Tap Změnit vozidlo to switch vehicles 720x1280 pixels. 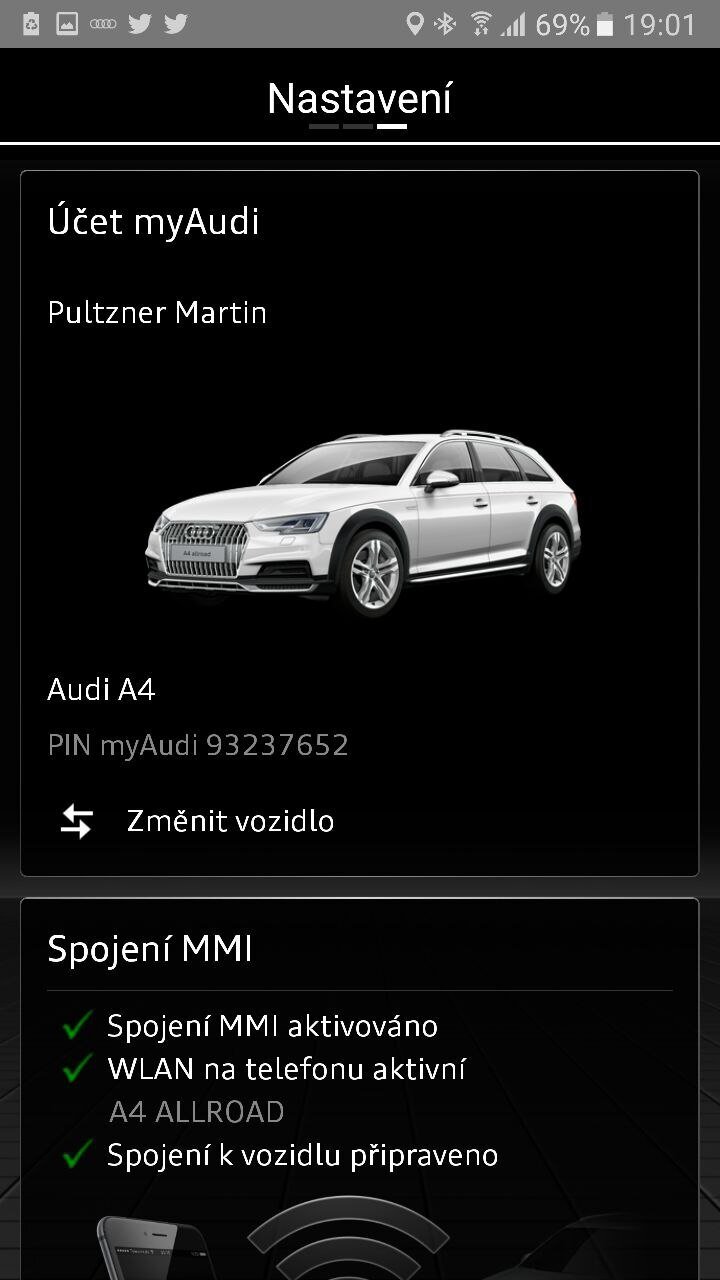pyautogui.click(x=230, y=821)
